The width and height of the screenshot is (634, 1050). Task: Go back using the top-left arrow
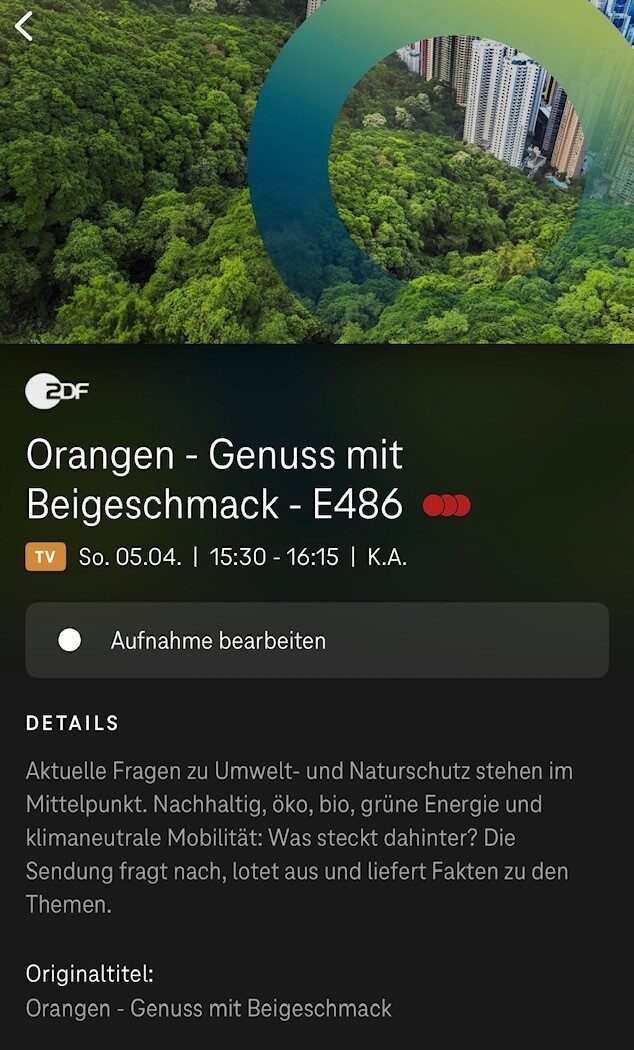(25, 26)
